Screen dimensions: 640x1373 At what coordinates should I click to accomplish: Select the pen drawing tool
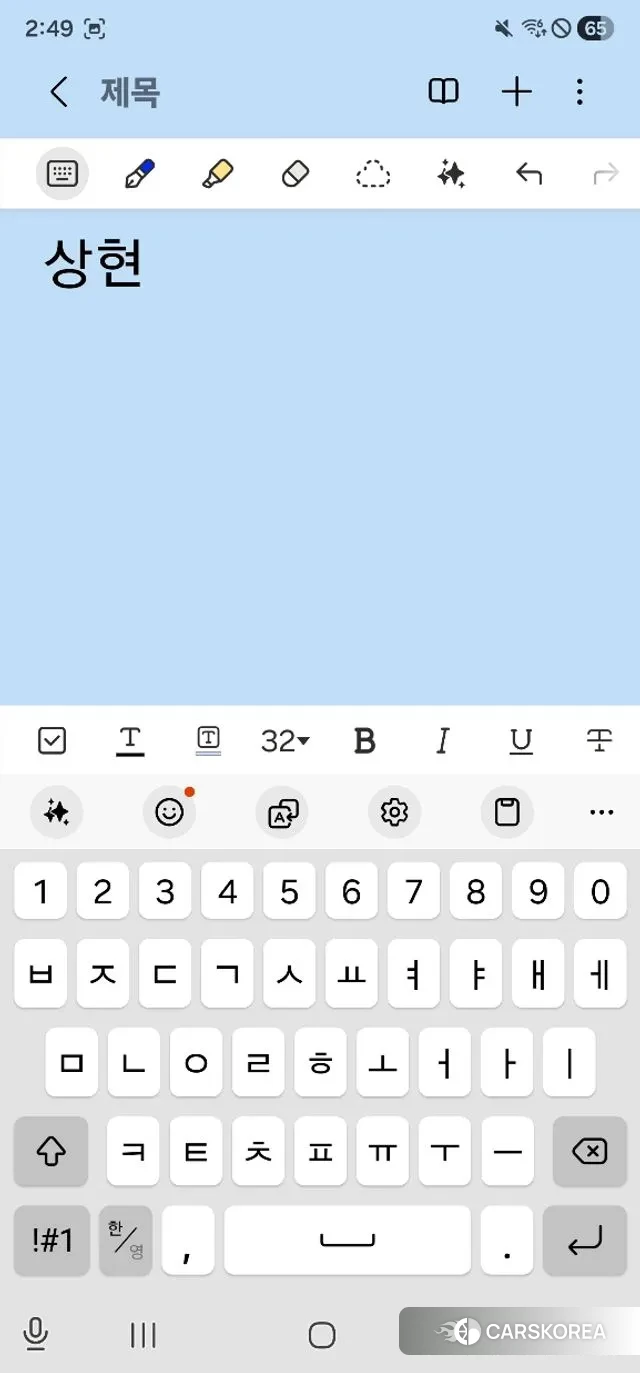139,174
